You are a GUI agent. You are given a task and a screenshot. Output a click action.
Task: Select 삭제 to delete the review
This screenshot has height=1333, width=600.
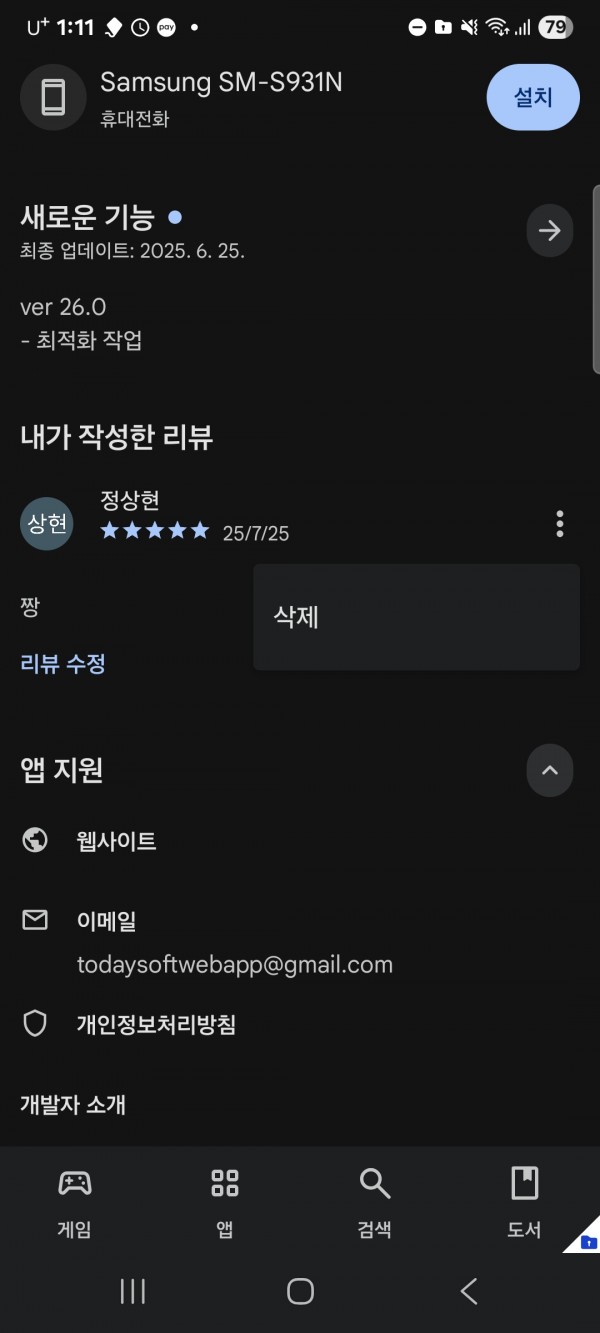point(416,617)
